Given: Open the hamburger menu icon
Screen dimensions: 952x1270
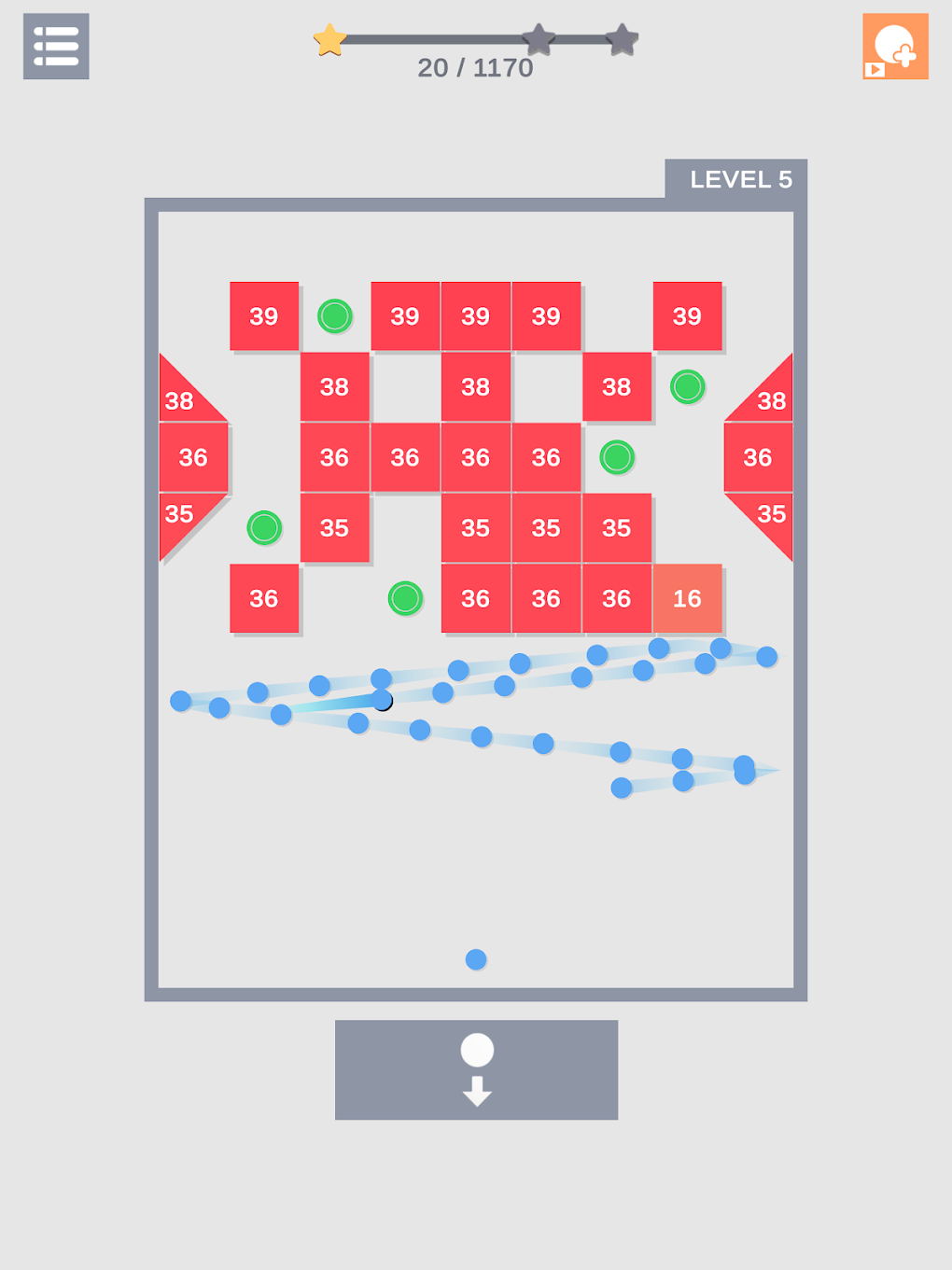Looking at the screenshot, I should (x=55, y=47).
